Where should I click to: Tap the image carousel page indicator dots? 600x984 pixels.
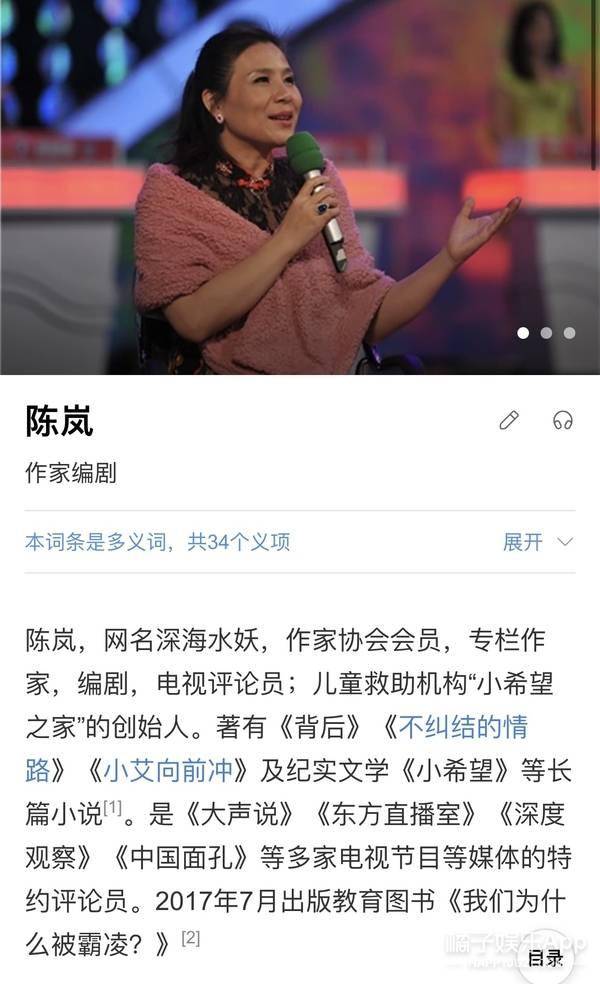click(546, 333)
